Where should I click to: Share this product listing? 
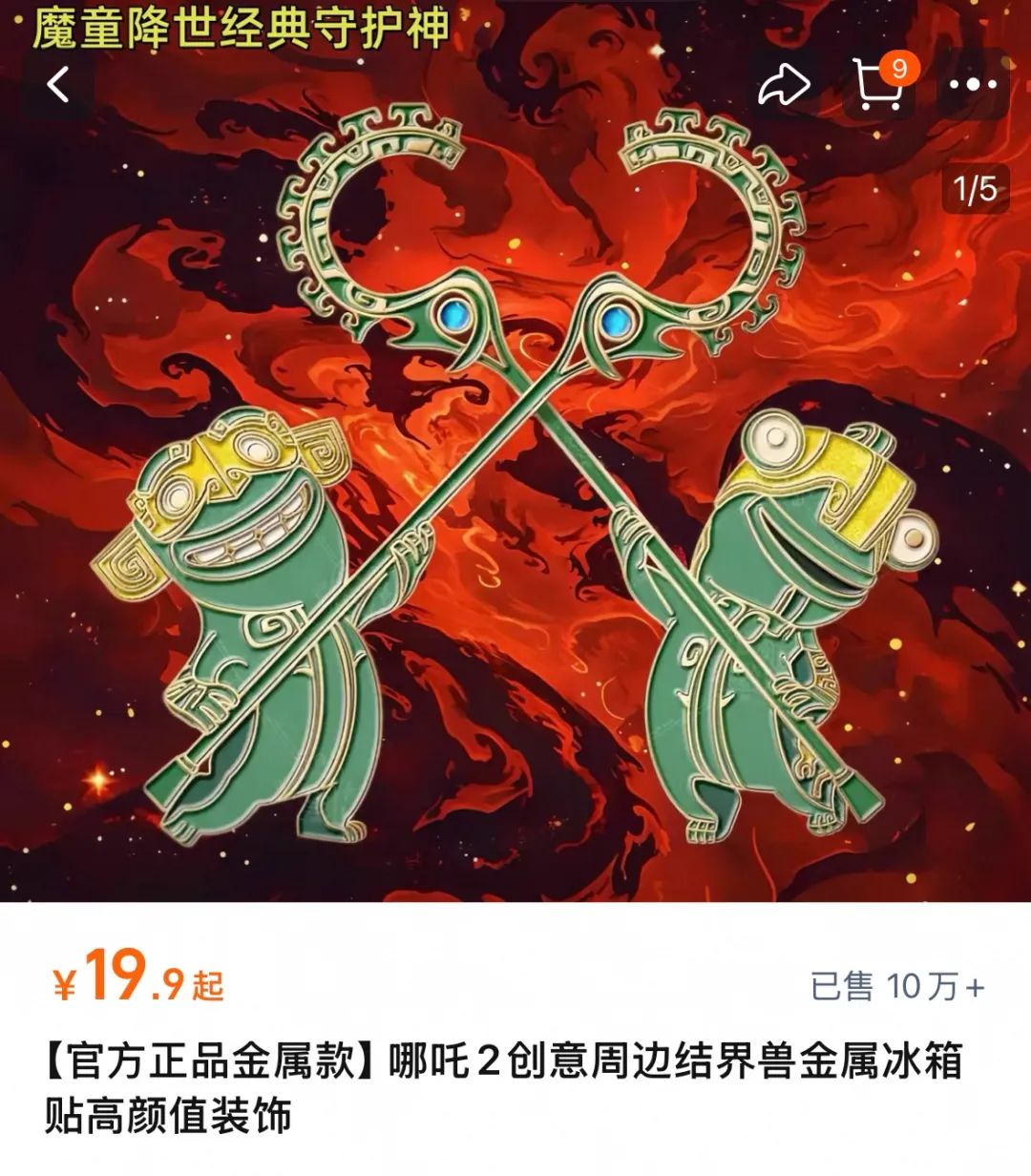click(783, 86)
